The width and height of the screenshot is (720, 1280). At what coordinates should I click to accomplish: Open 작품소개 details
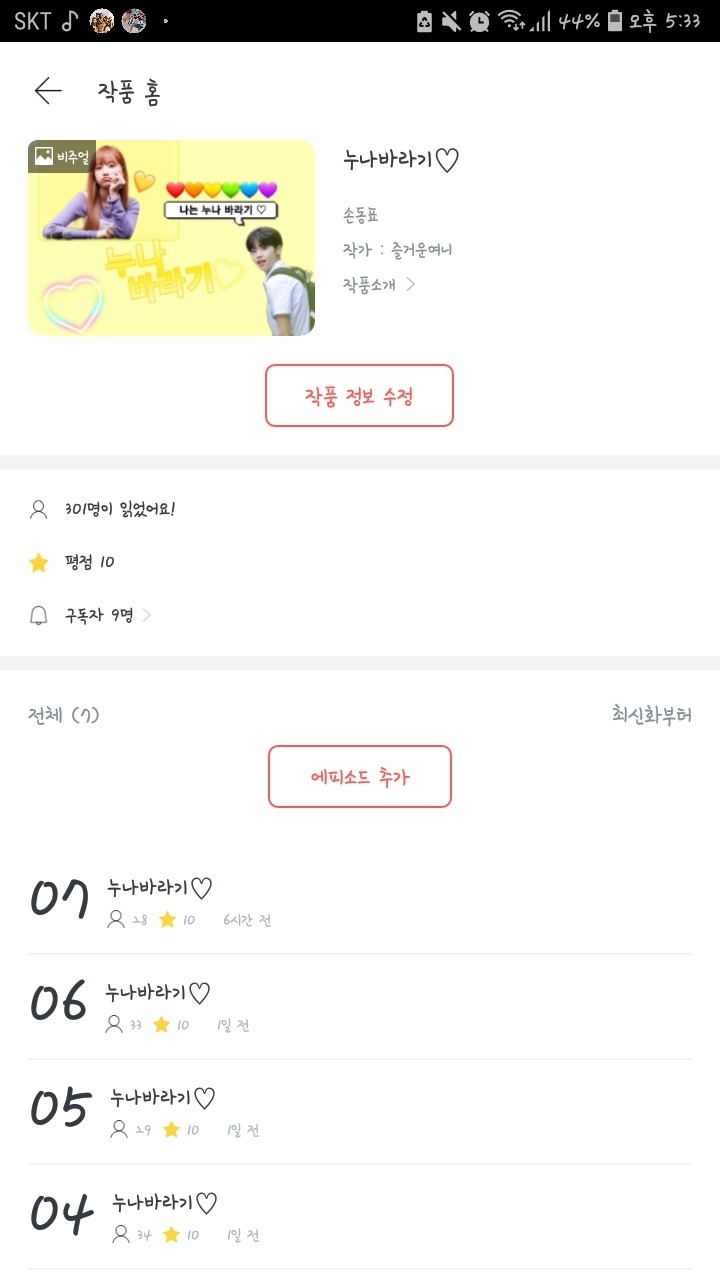click(x=379, y=284)
